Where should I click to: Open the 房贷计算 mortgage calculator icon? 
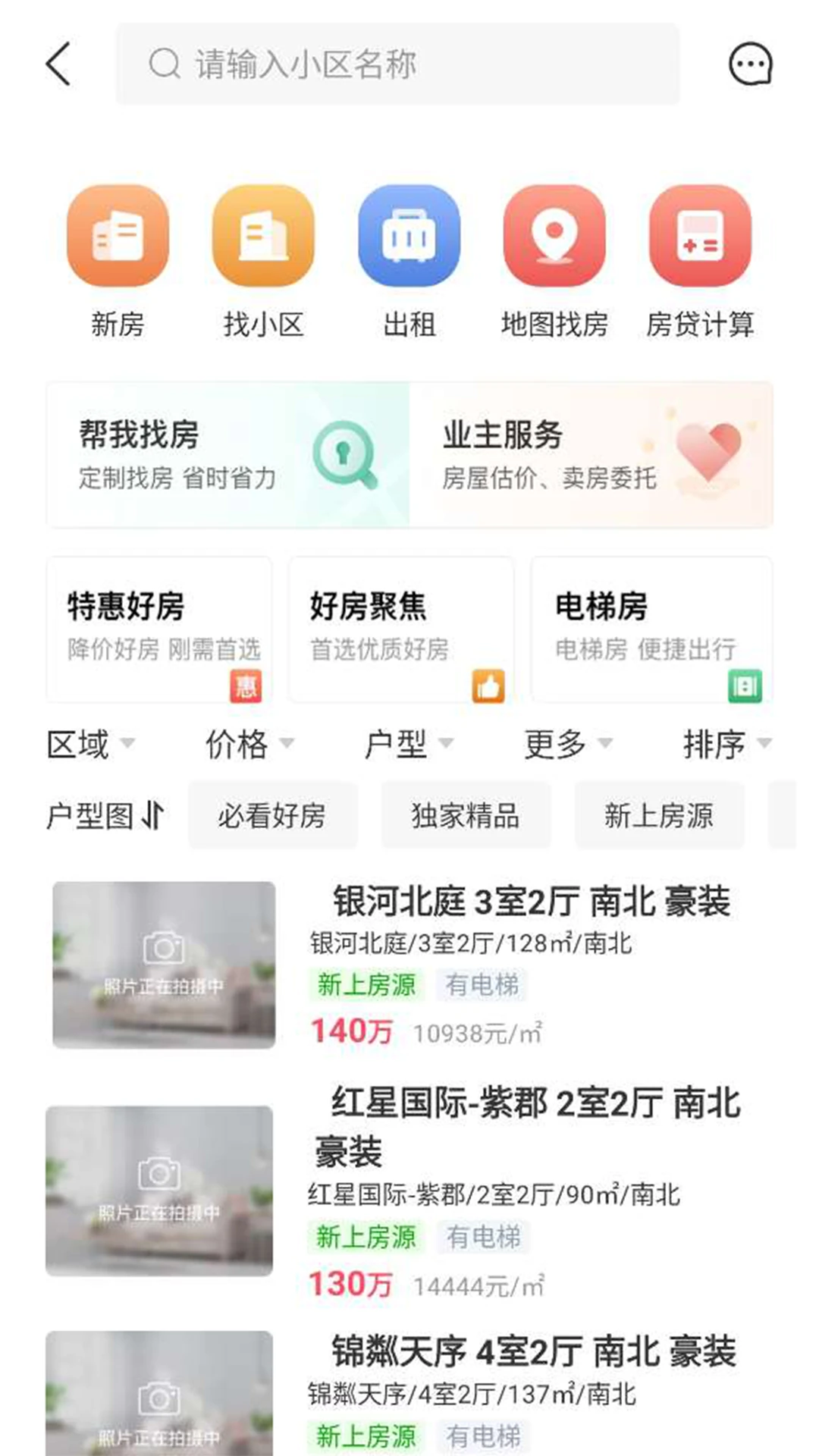[x=700, y=235]
